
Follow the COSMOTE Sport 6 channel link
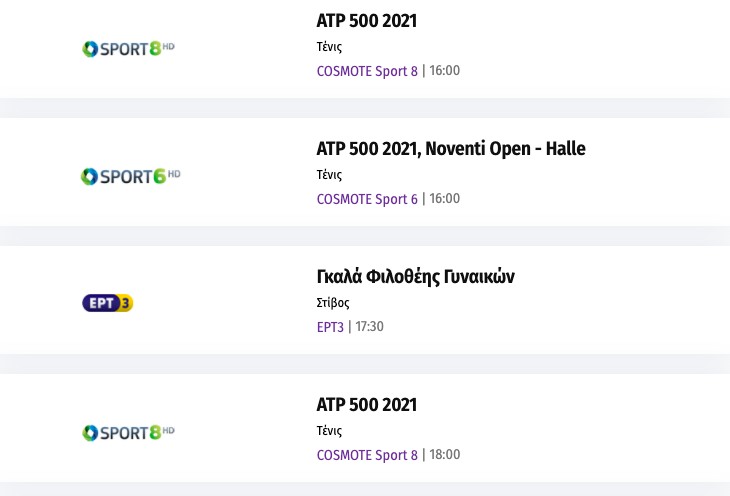tap(367, 199)
